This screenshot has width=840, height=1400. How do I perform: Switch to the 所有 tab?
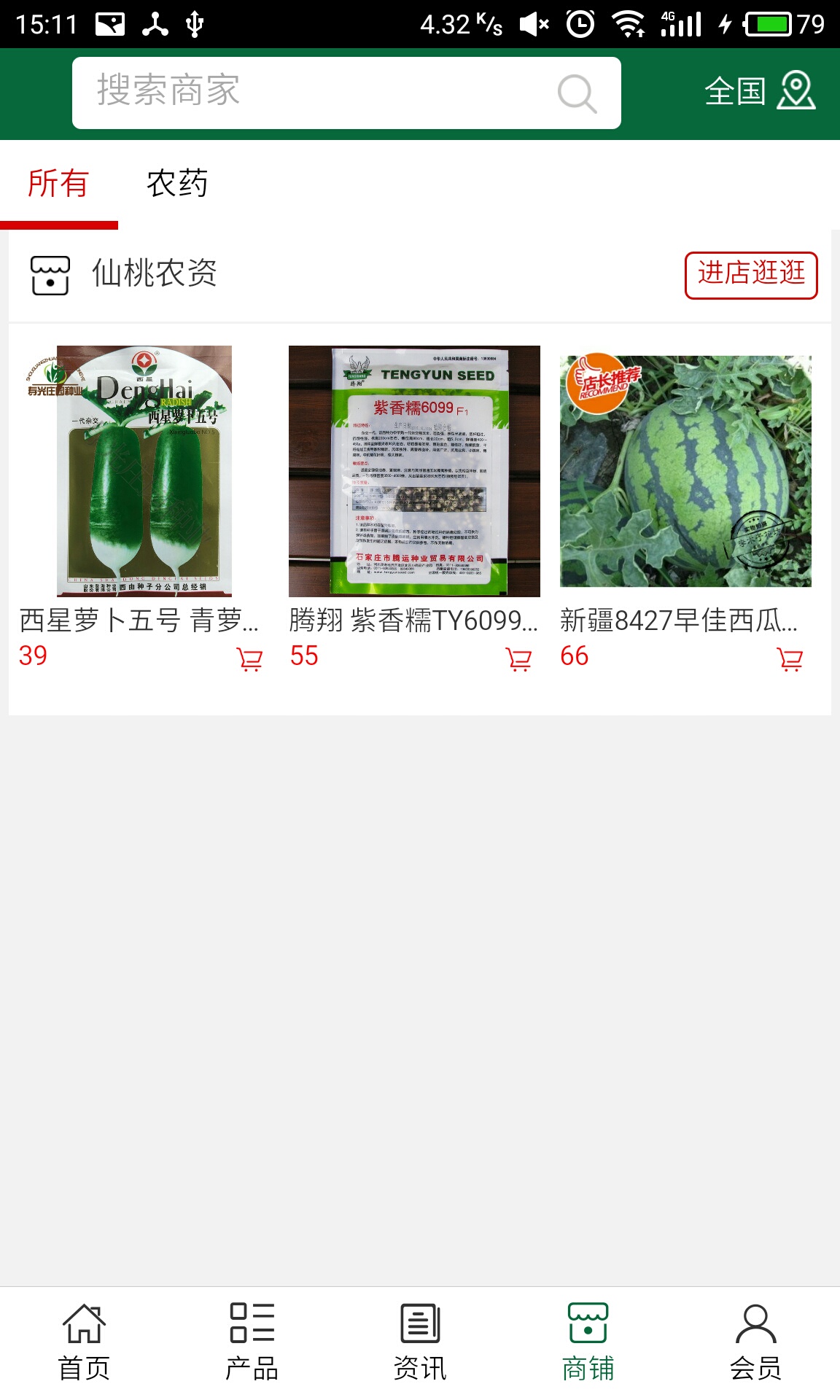point(58,183)
